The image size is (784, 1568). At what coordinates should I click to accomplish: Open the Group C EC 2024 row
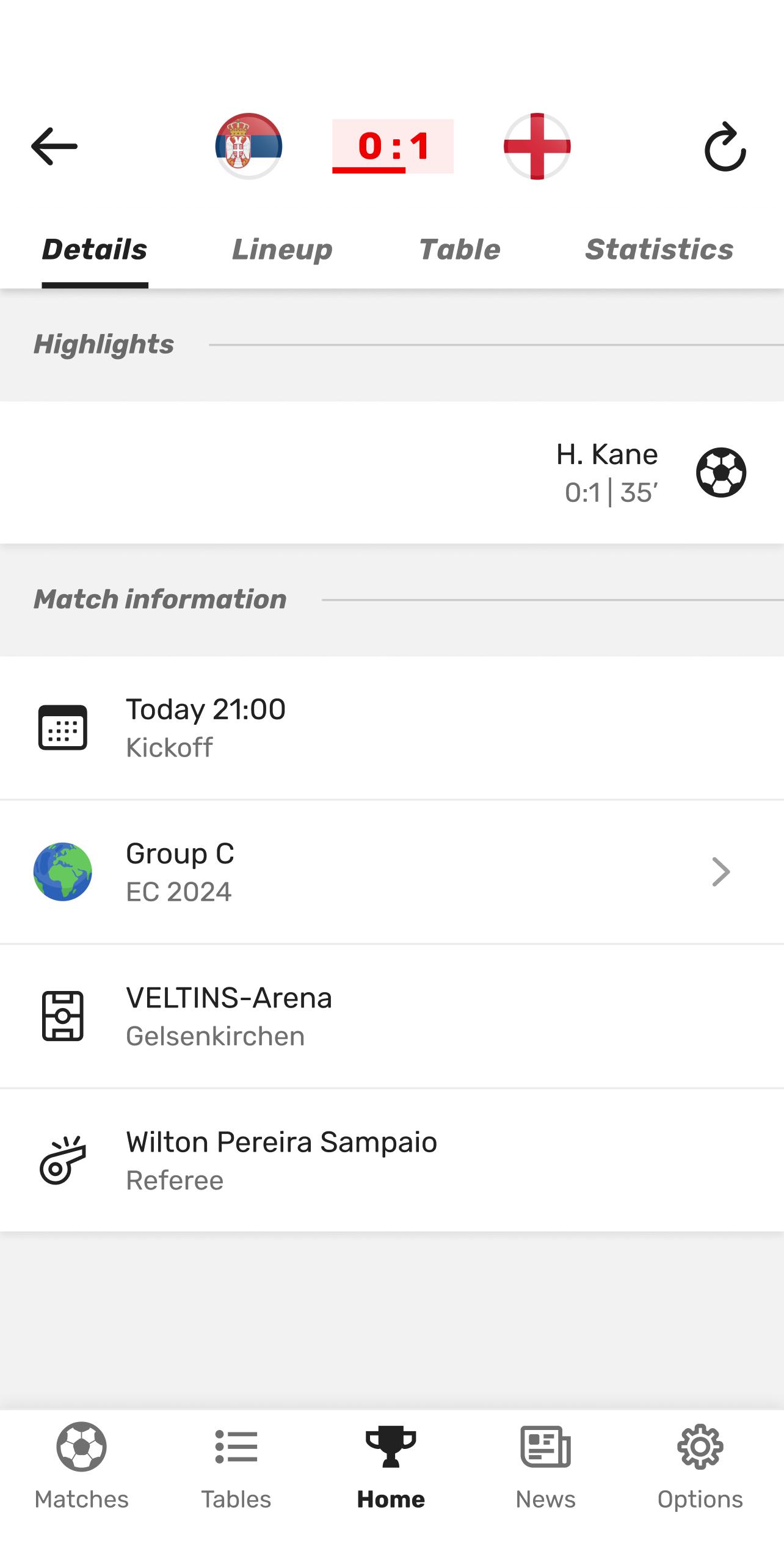(x=392, y=872)
